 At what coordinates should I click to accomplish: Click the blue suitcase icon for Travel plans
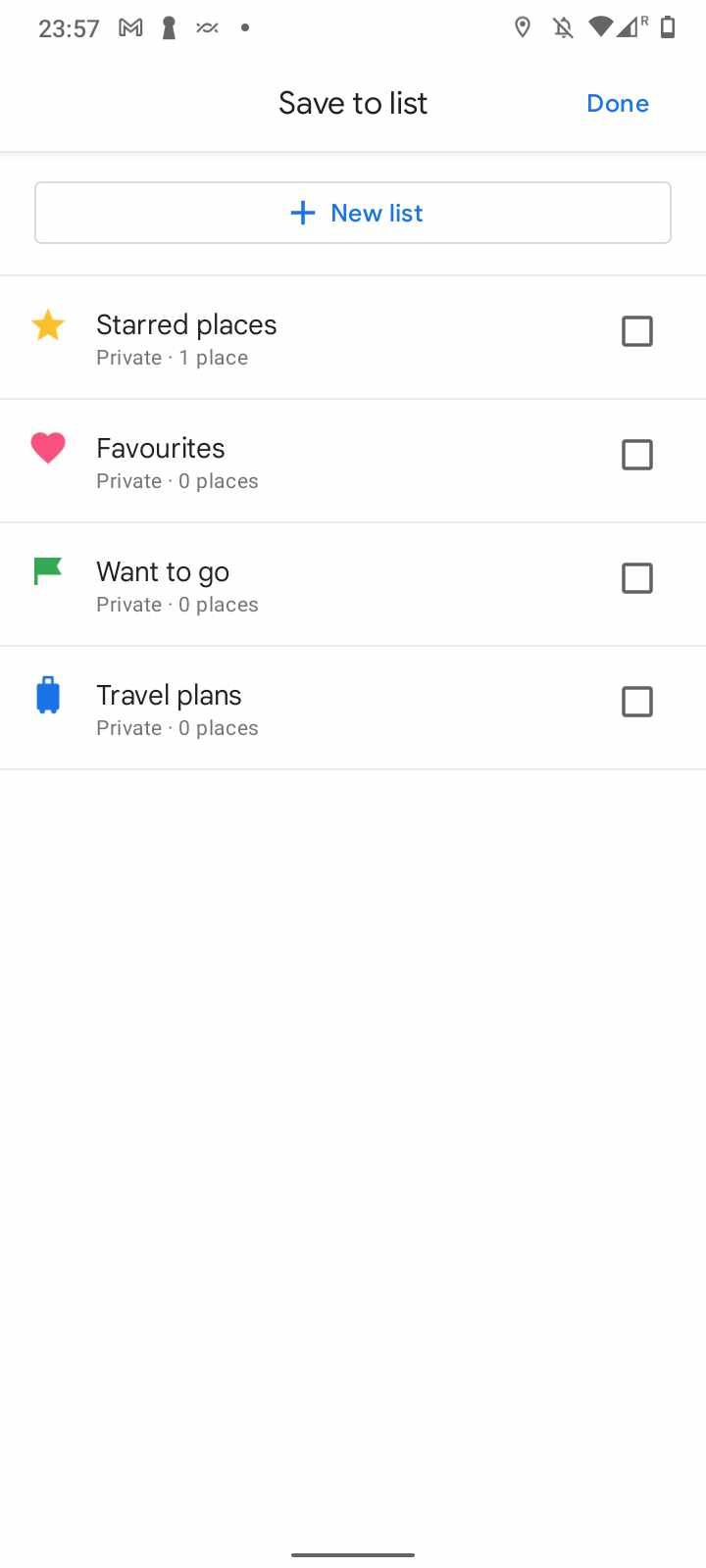[x=48, y=695]
